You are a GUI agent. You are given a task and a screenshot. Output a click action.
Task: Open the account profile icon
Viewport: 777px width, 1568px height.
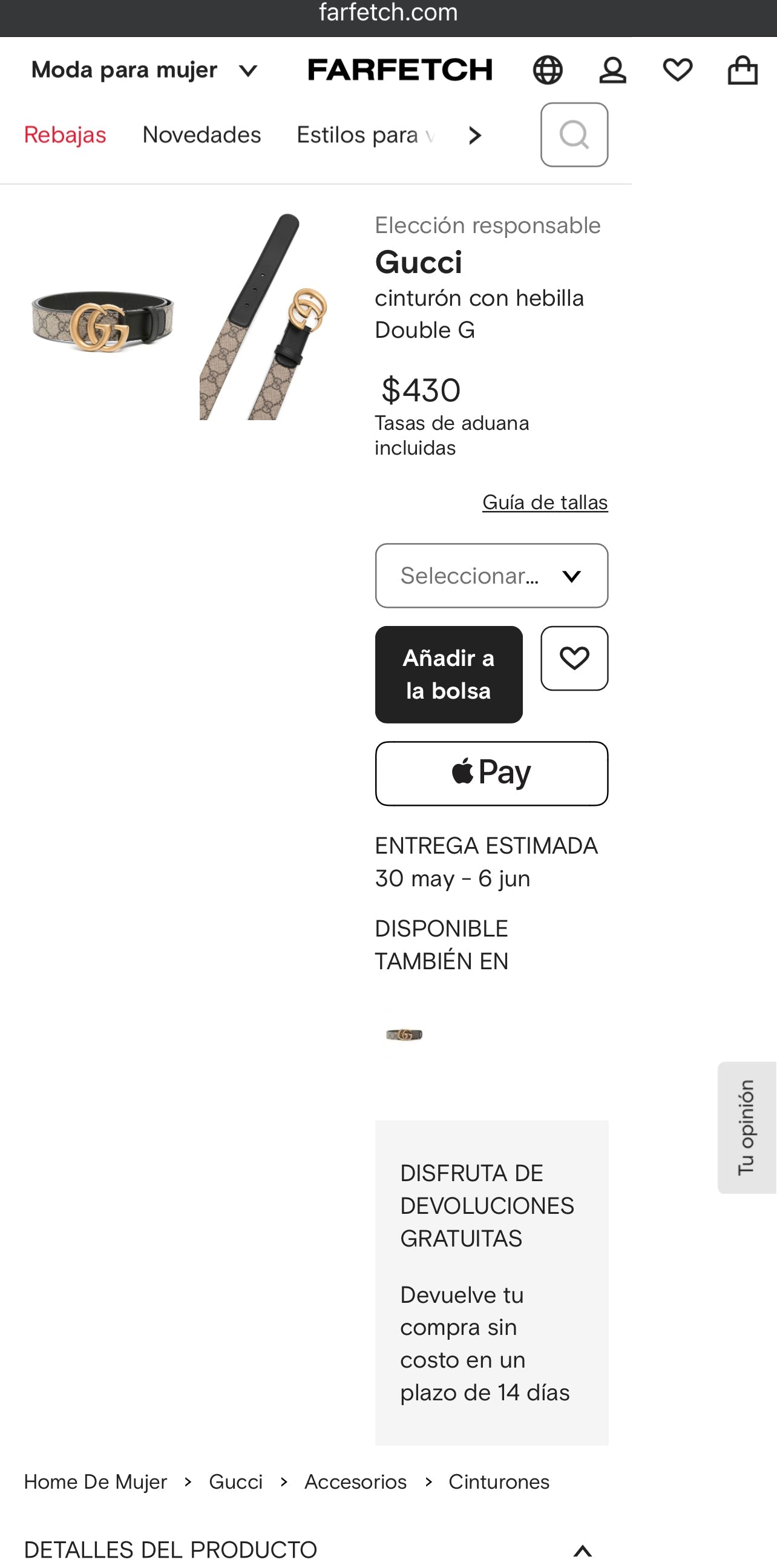point(612,70)
